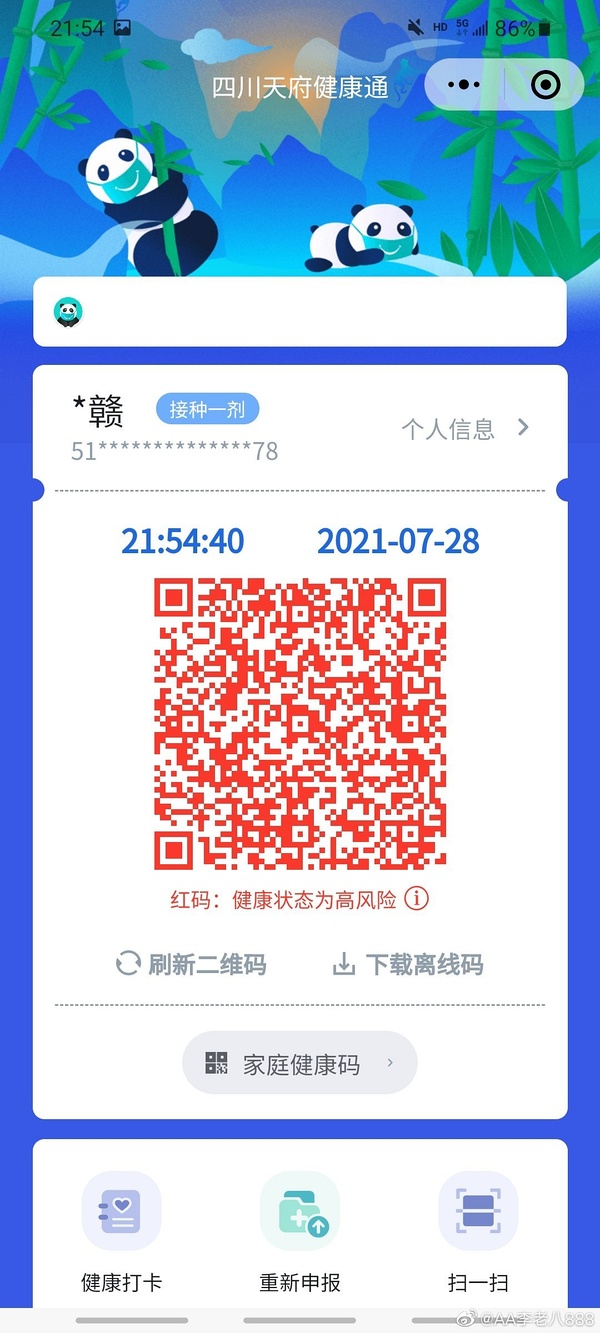Close the mini program via circle icon
Image resolution: width=600 pixels, height=1333 pixels.
[x=545, y=85]
